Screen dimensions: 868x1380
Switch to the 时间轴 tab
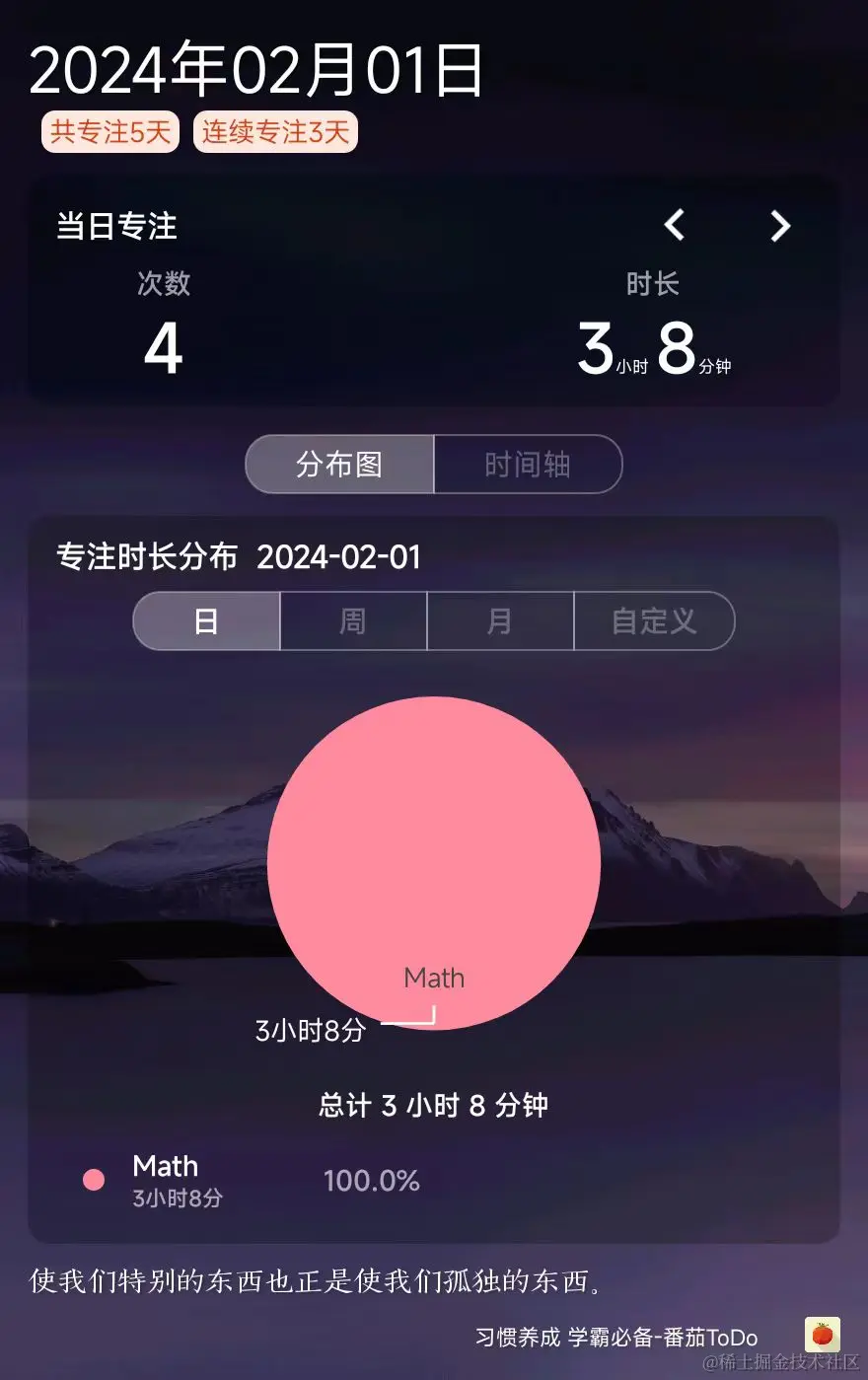point(528,465)
